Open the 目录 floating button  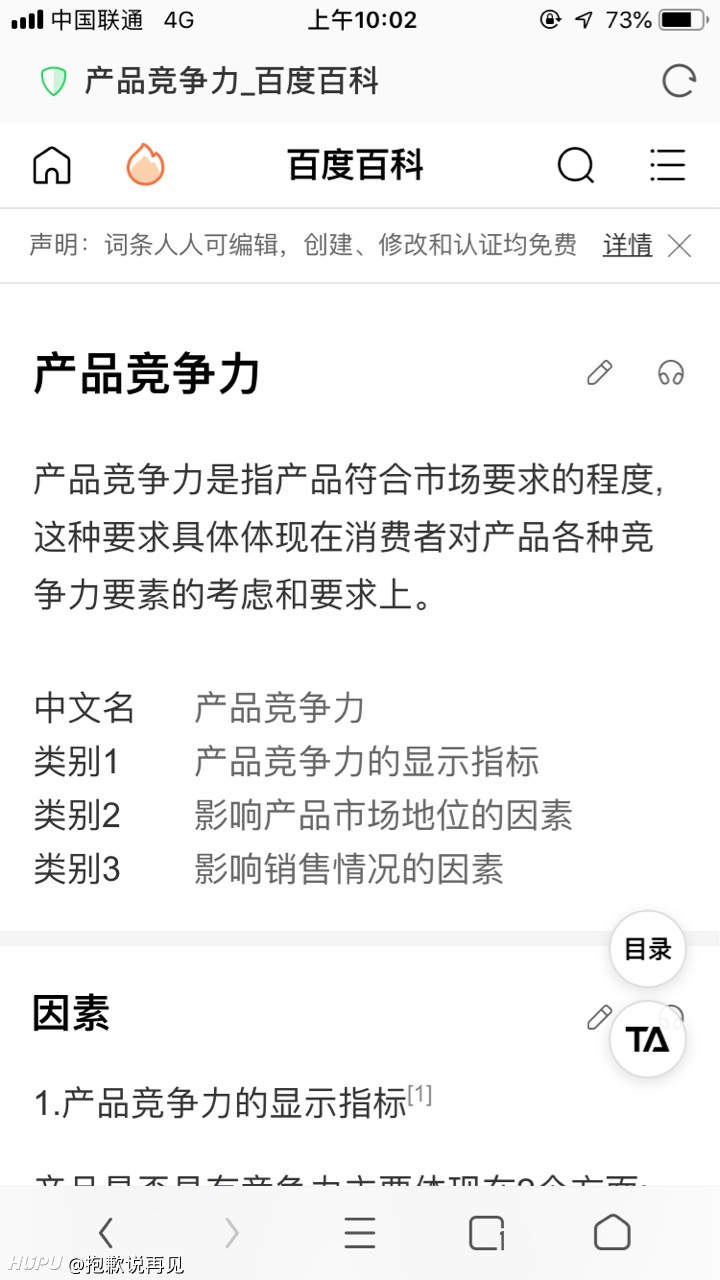(x=648, y=949)
